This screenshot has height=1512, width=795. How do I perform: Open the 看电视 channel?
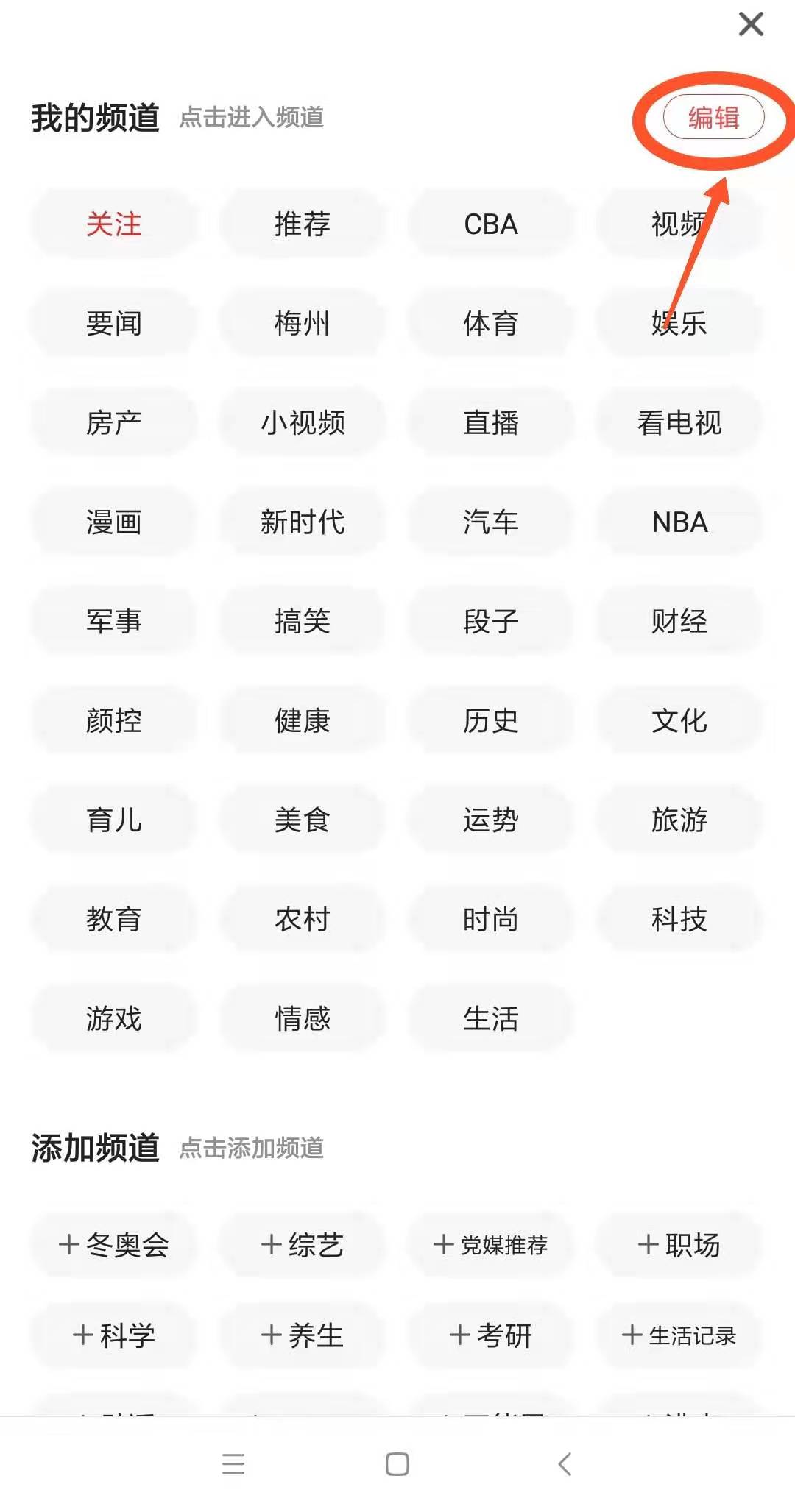pyautogui.click(x=678, y=422)
